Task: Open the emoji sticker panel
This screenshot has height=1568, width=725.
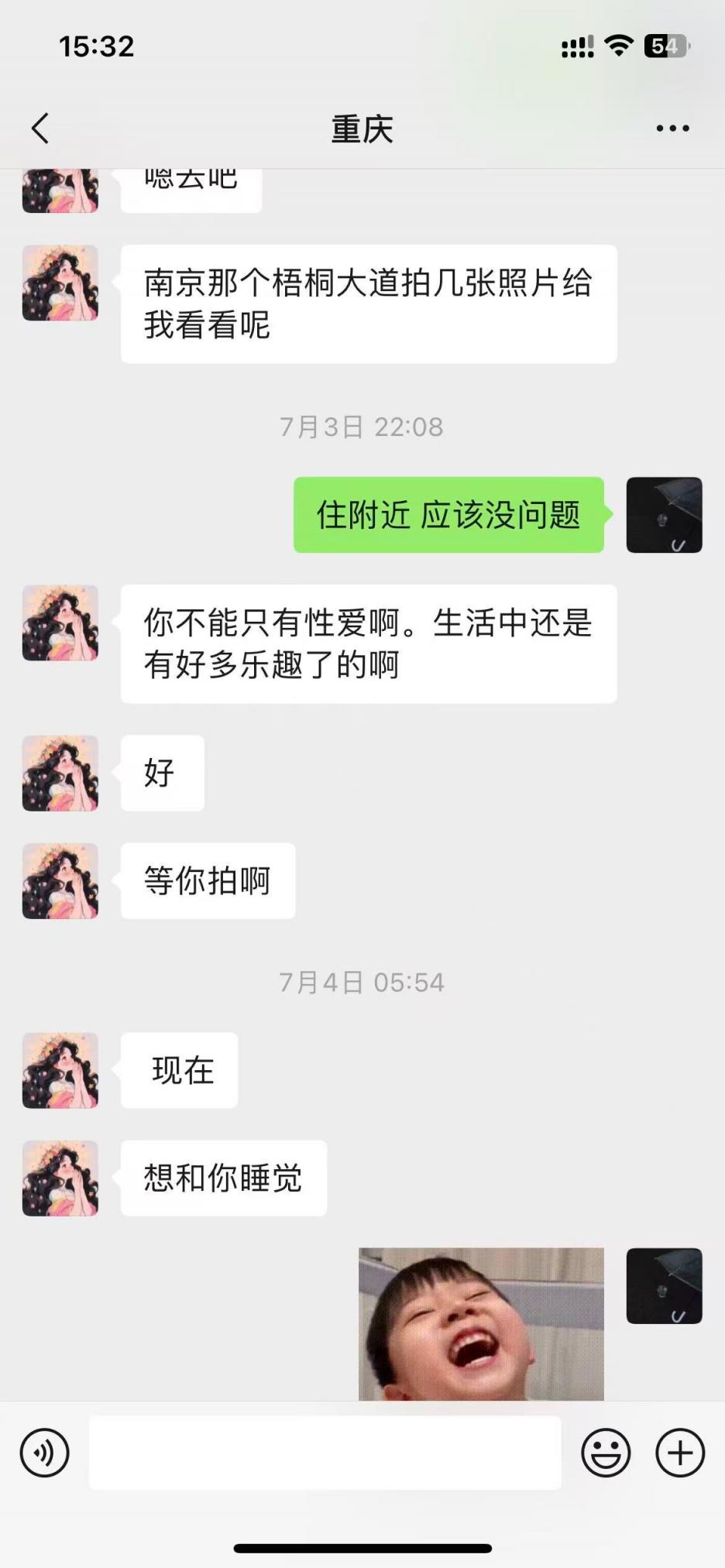Action: (x=606, y=1453)
